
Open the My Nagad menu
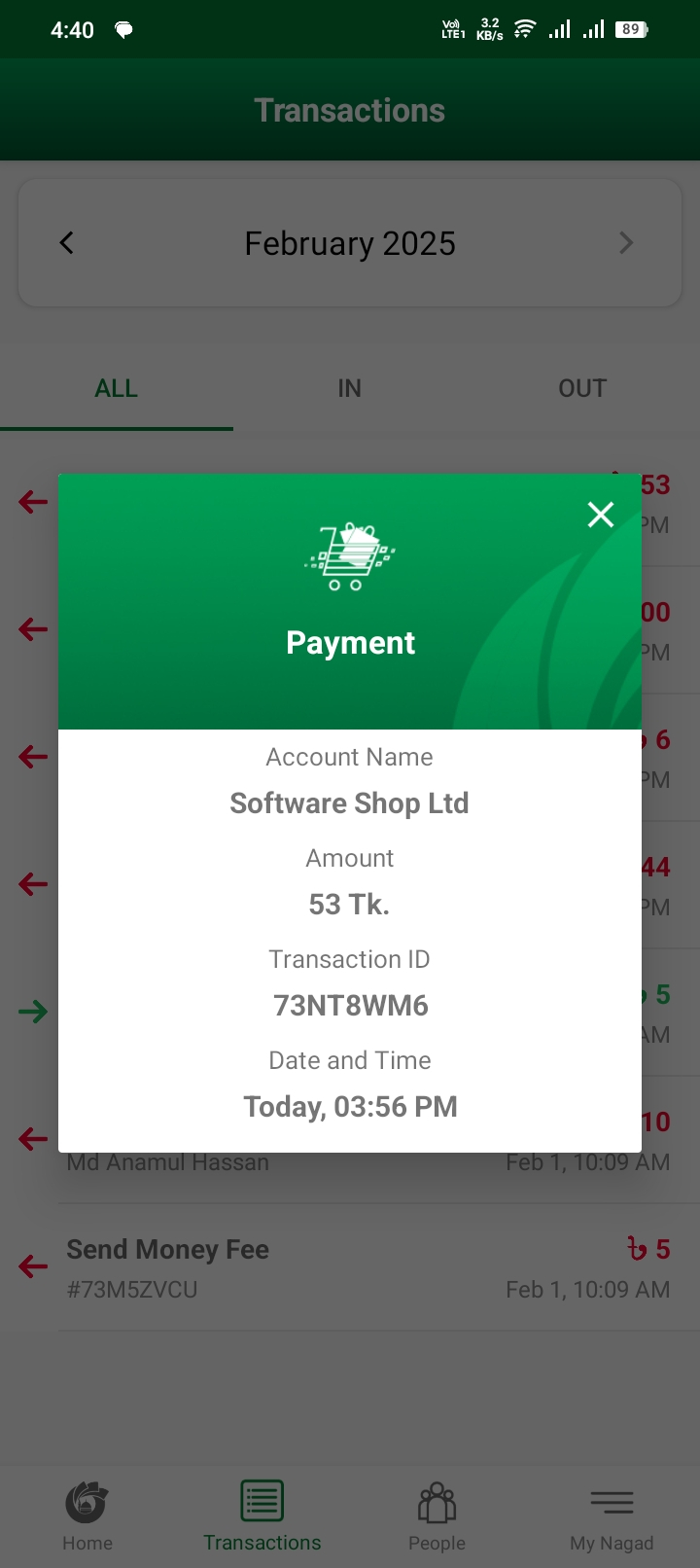pyautogui.click(x=612, y=1515)
